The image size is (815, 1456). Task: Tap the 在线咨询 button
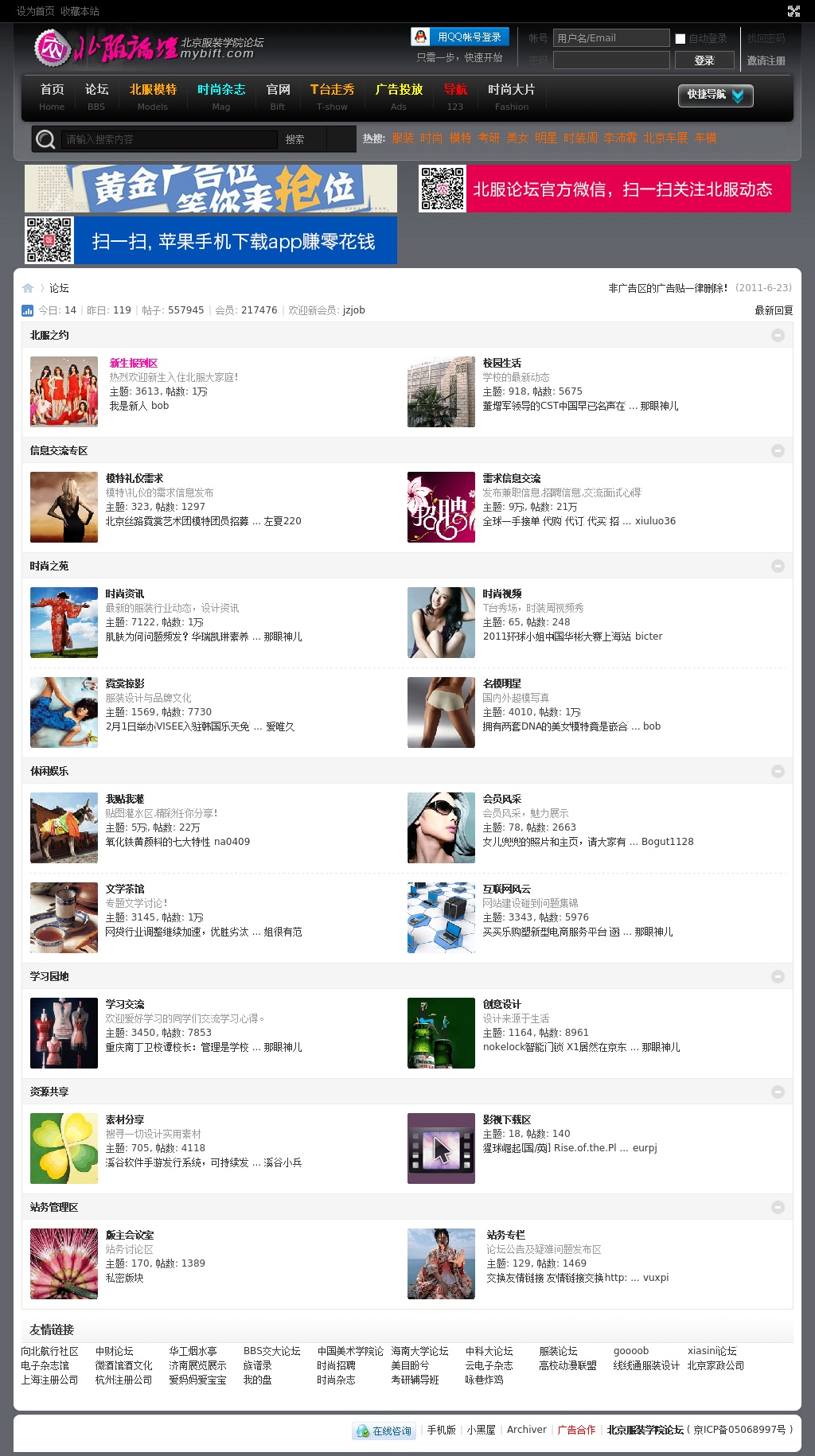(384, 1431)
